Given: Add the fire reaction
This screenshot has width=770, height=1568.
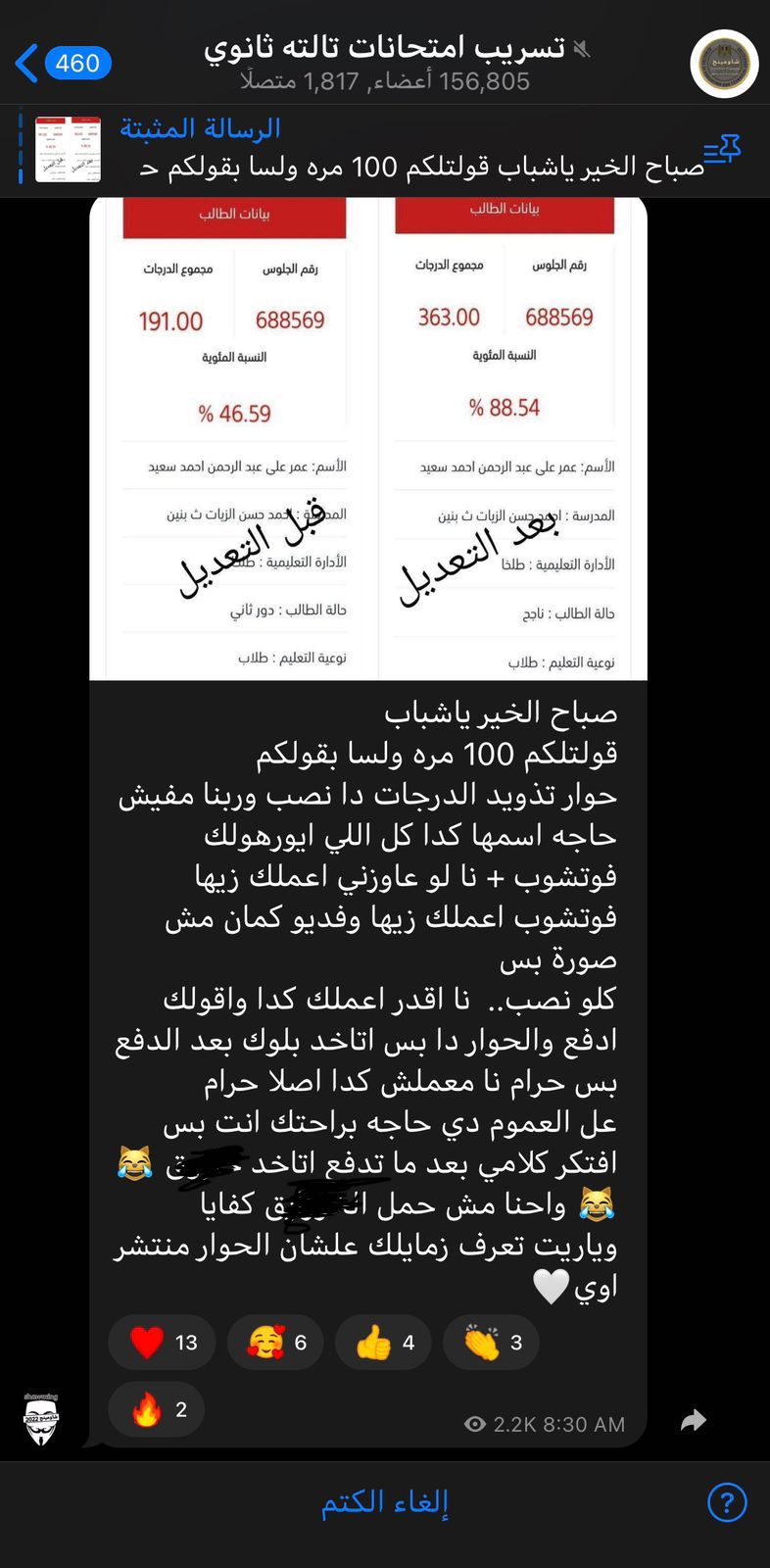Looking at the screenshot, I should click(157, 1409).
